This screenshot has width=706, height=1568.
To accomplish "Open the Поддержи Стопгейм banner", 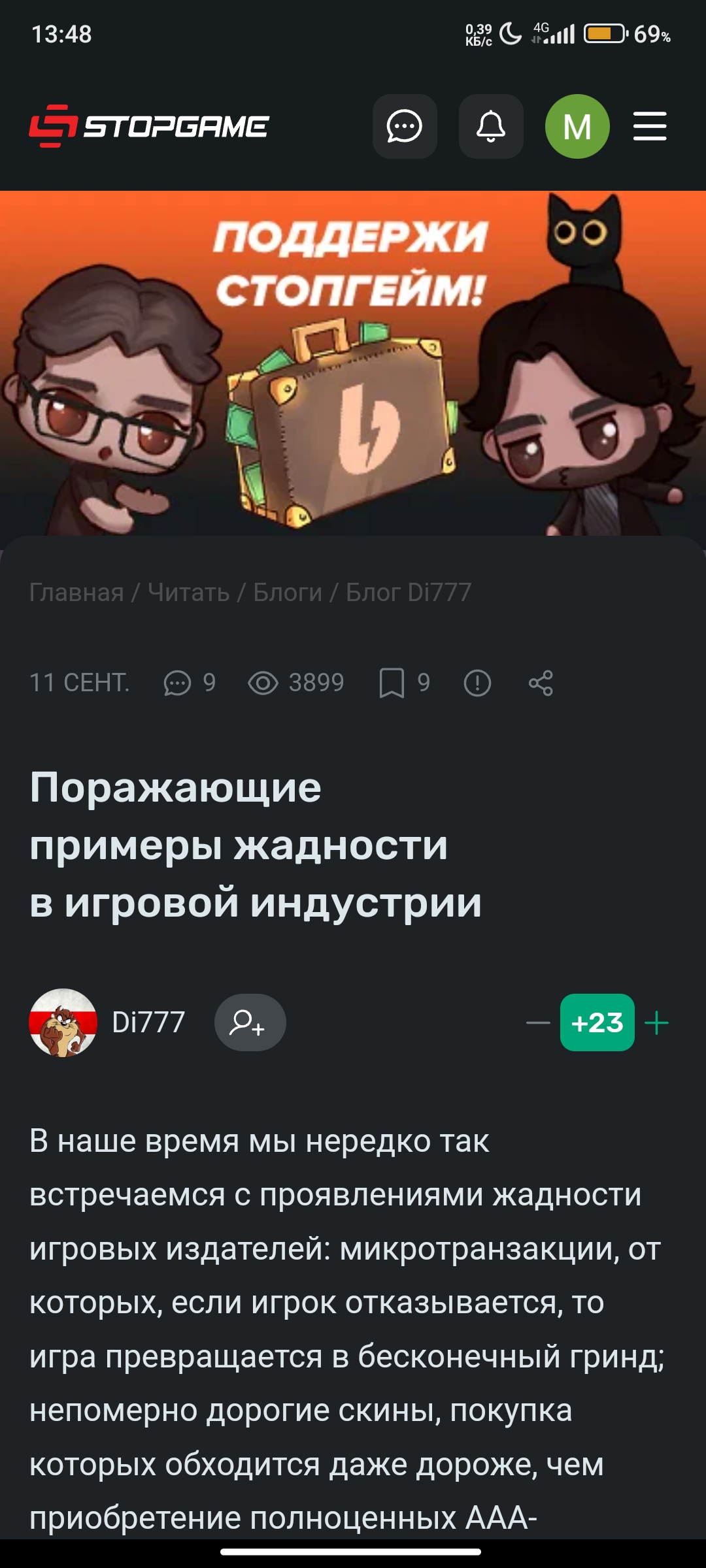I will pyautogui.click(x=353, y=363).
